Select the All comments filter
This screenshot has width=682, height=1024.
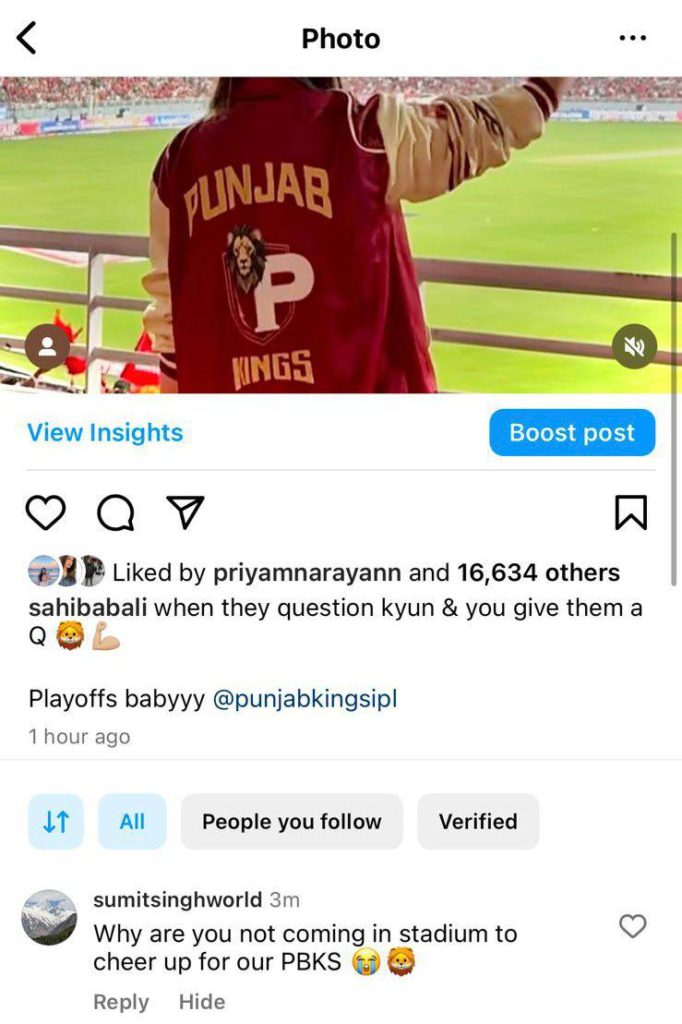(x=132, y=822)
